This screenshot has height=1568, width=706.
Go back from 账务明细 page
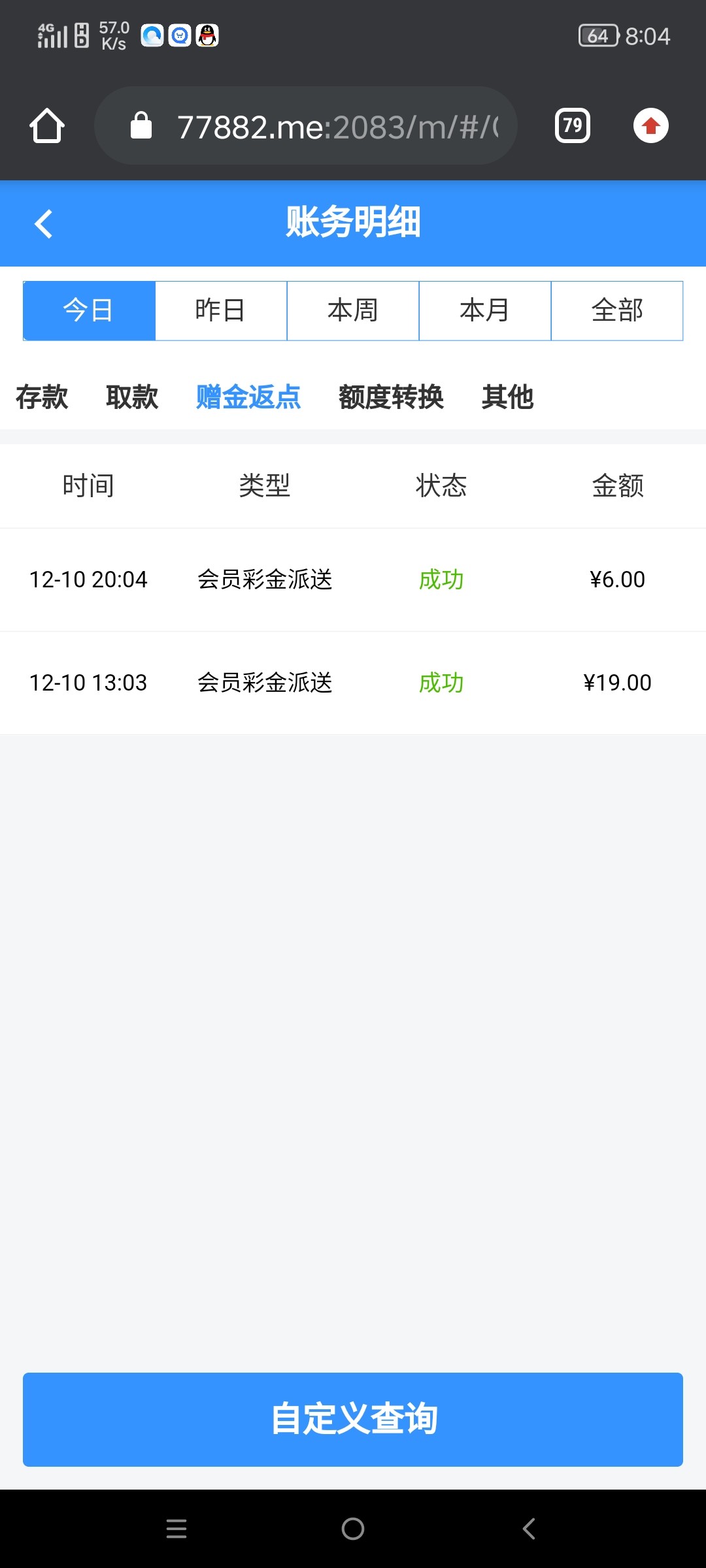point(44,223)
